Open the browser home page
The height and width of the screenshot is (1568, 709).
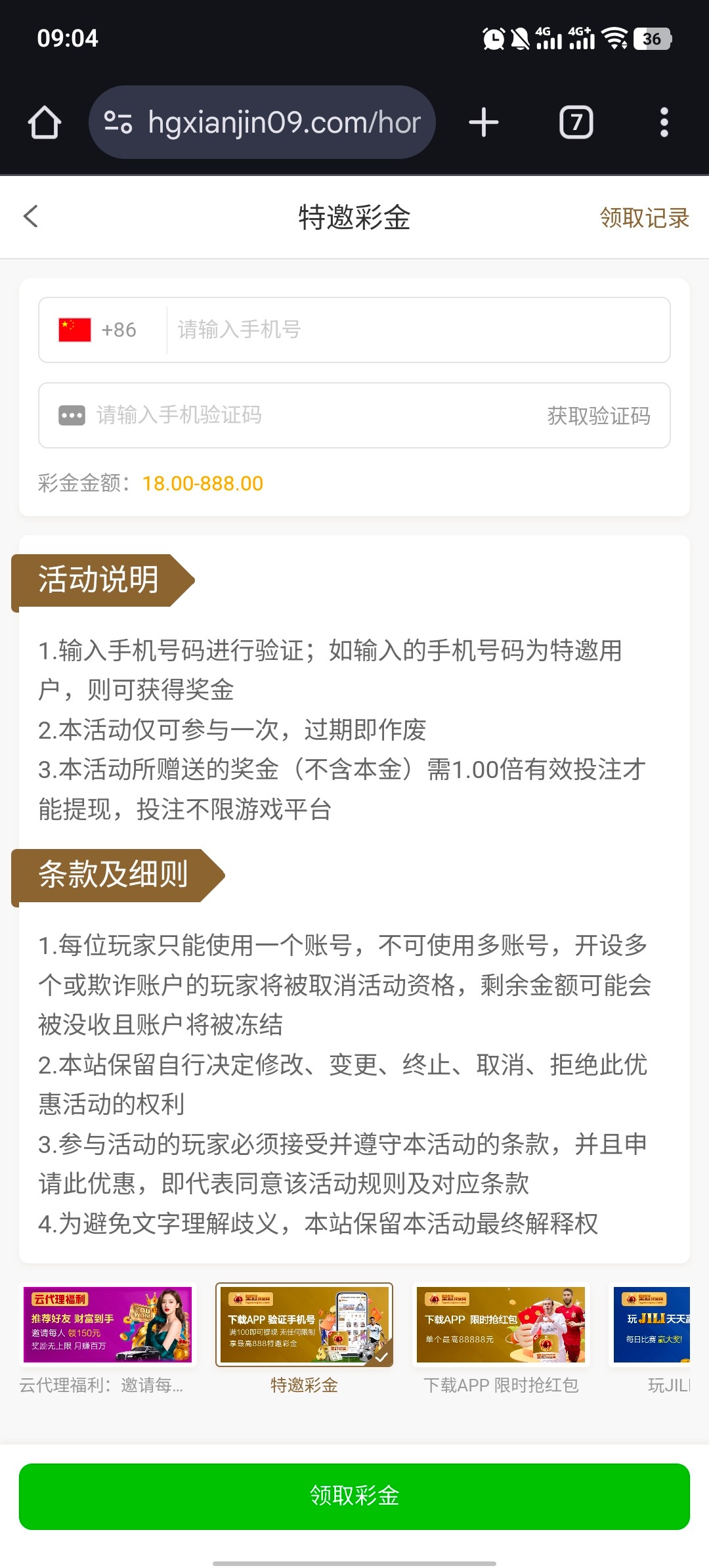click(45, 123)
